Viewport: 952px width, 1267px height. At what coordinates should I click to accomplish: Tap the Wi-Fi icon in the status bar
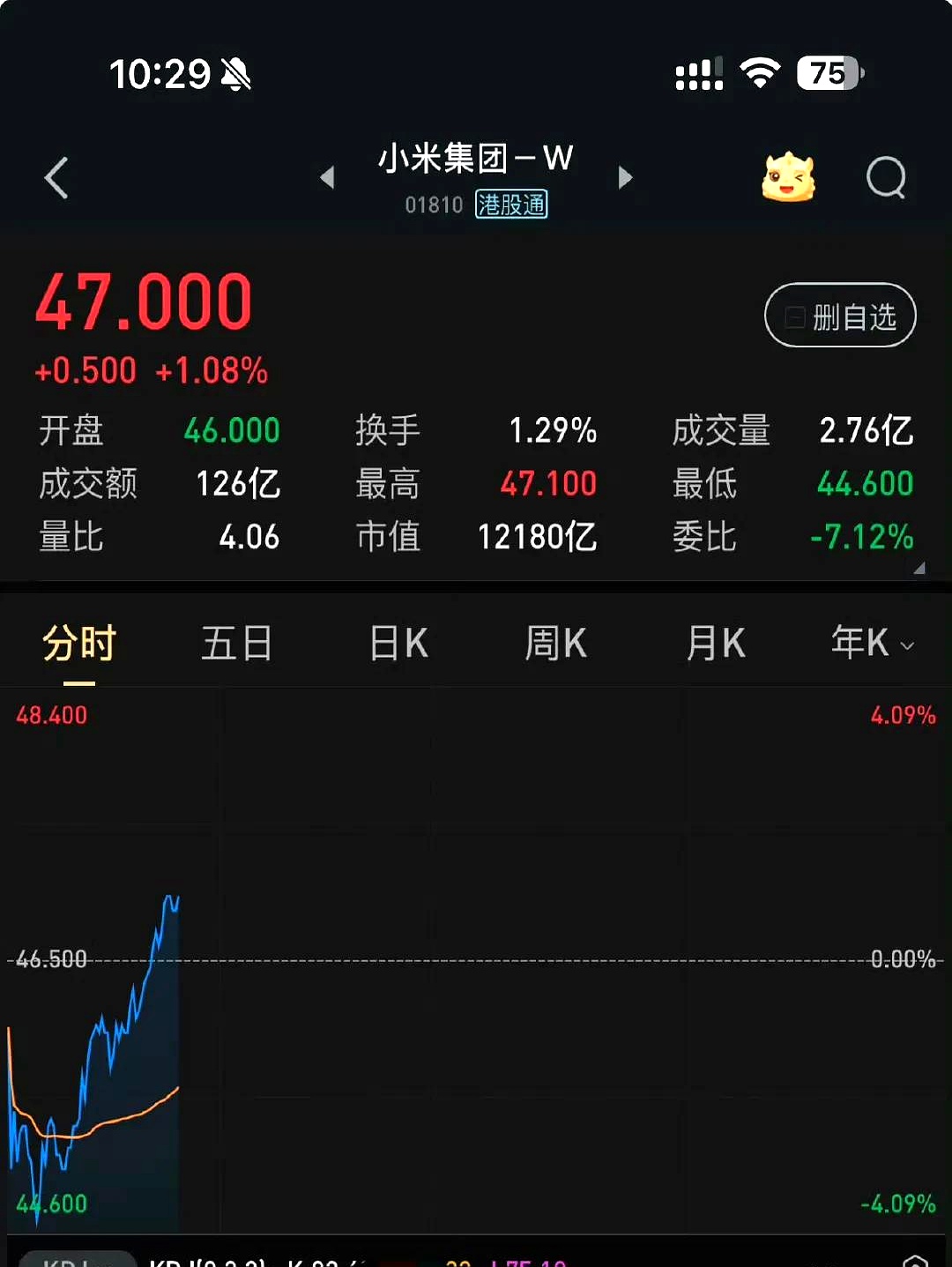tap(760, 72)
